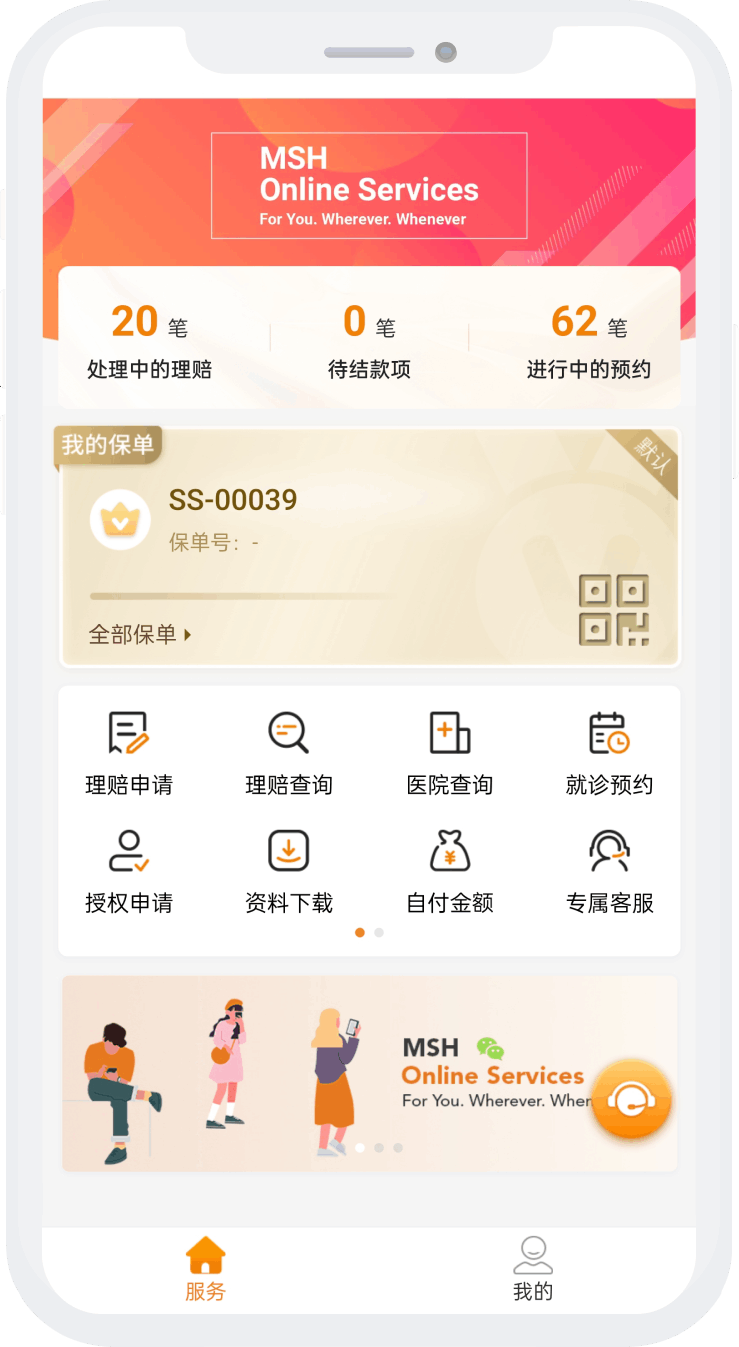View all policies via 全部保单
739x1347 pixels.
click(x=140, y=634)
